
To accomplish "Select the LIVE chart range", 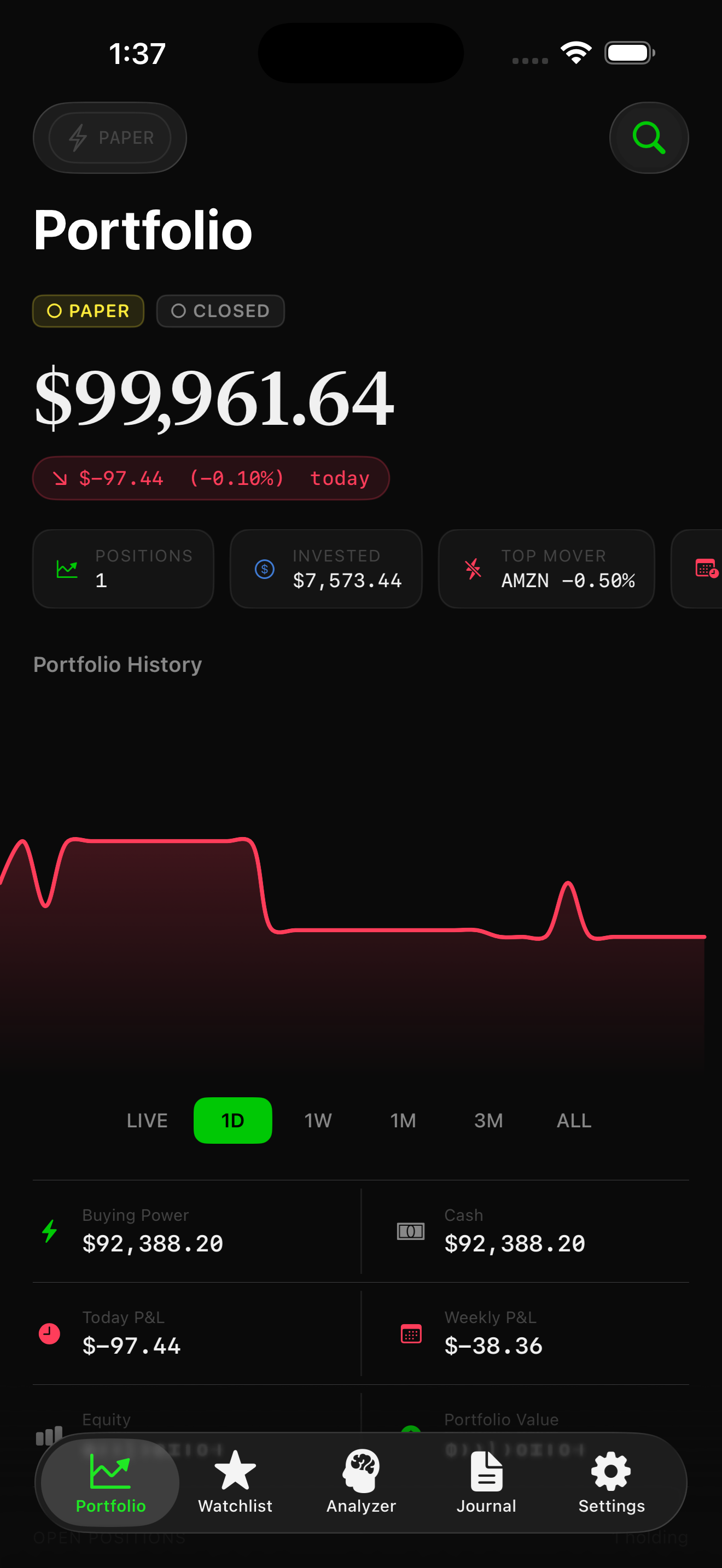I will [147, 1120].
